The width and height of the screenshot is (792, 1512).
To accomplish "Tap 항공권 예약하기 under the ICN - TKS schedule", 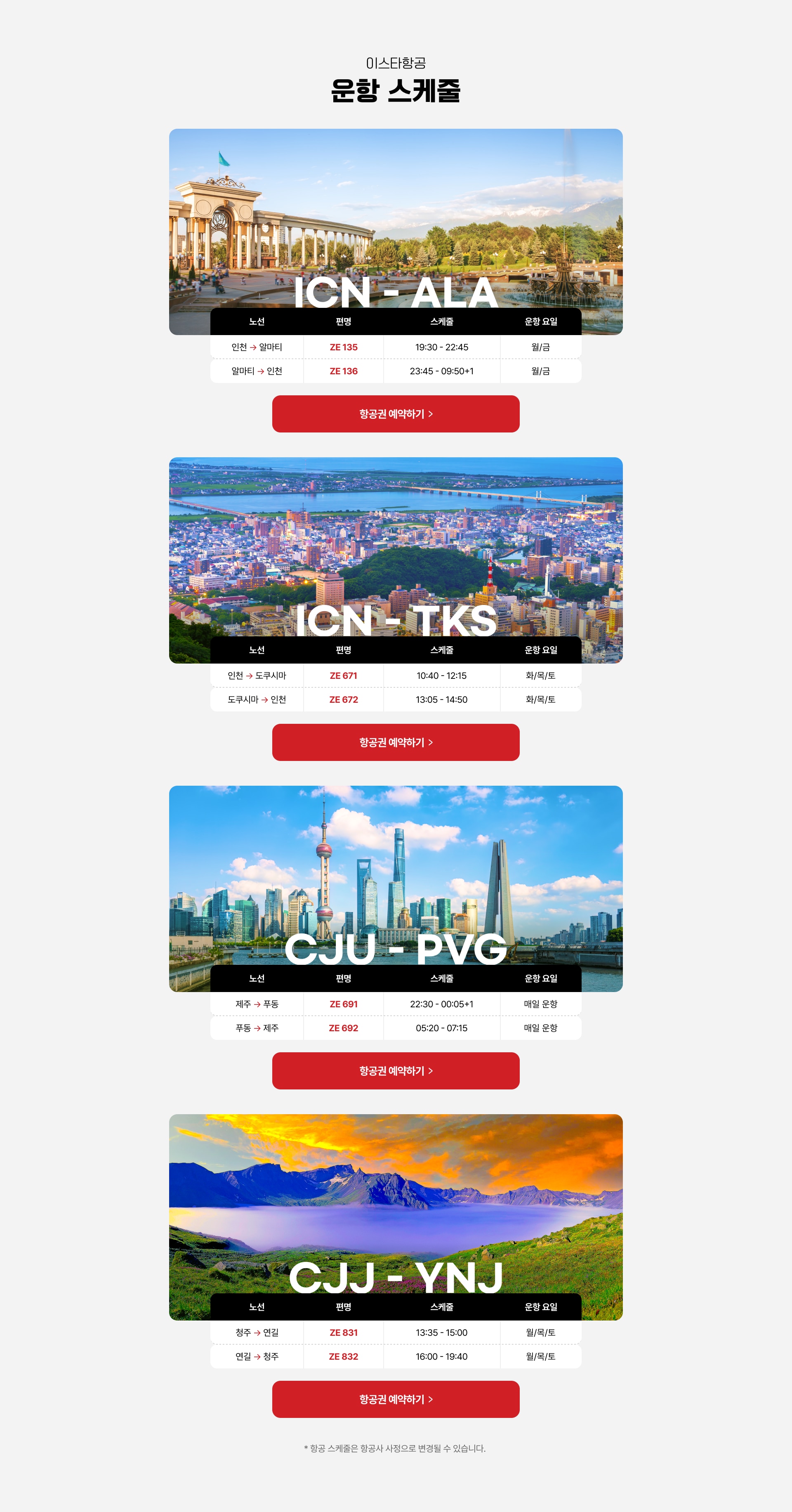I will (x=396, y=742).
